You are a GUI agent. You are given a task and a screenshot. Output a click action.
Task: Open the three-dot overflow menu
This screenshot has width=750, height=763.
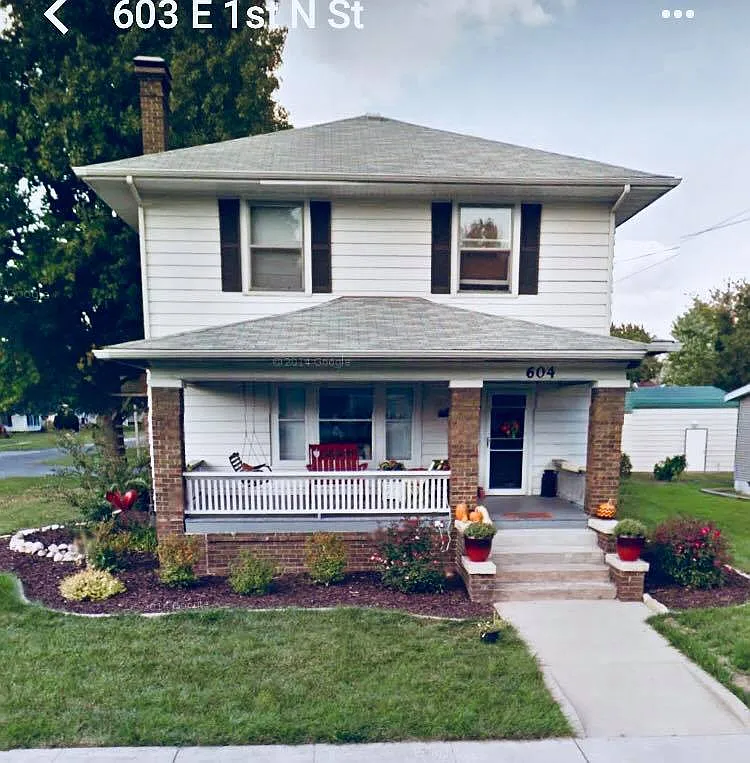[x=679, y=14]
